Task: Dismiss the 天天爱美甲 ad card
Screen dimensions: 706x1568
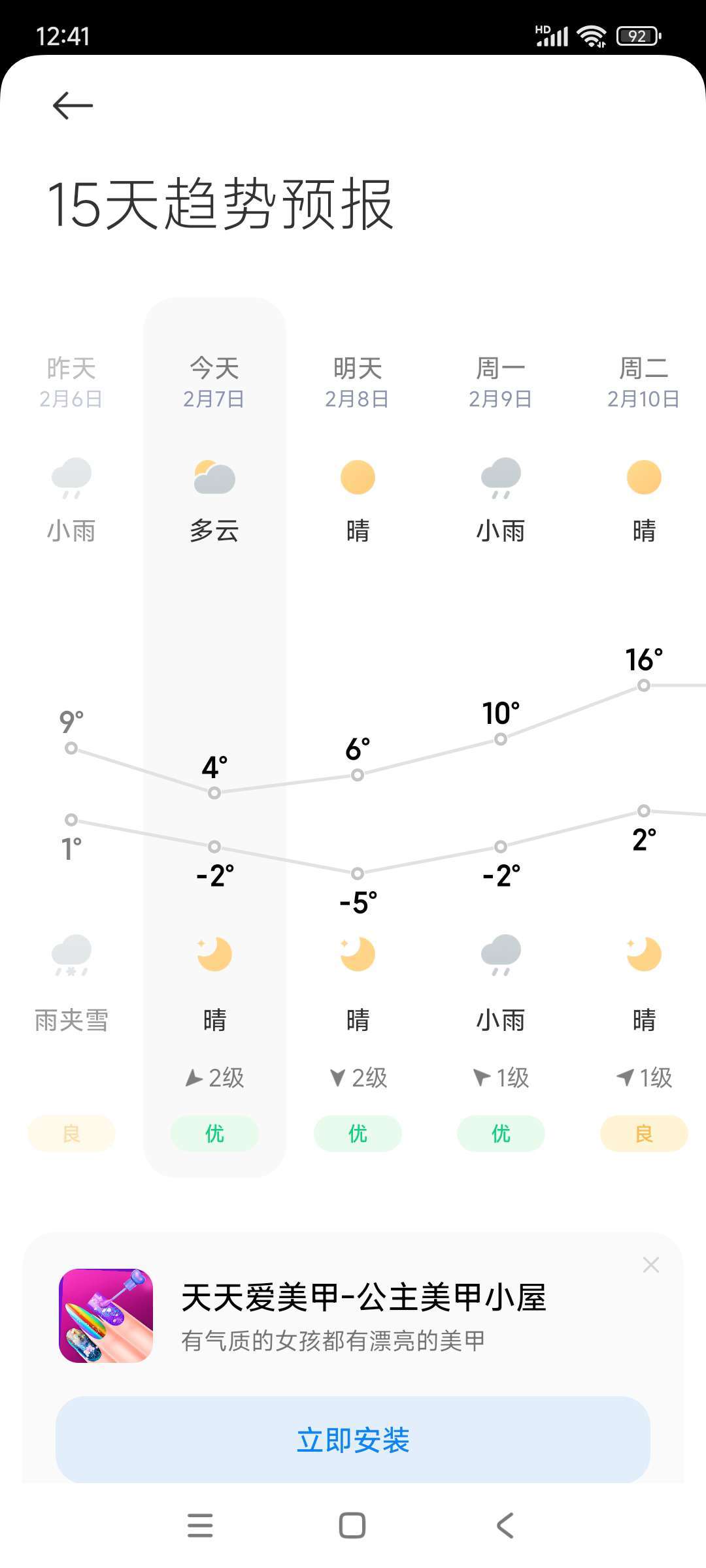Action: pyautogui.click(x=650, y=1266)
